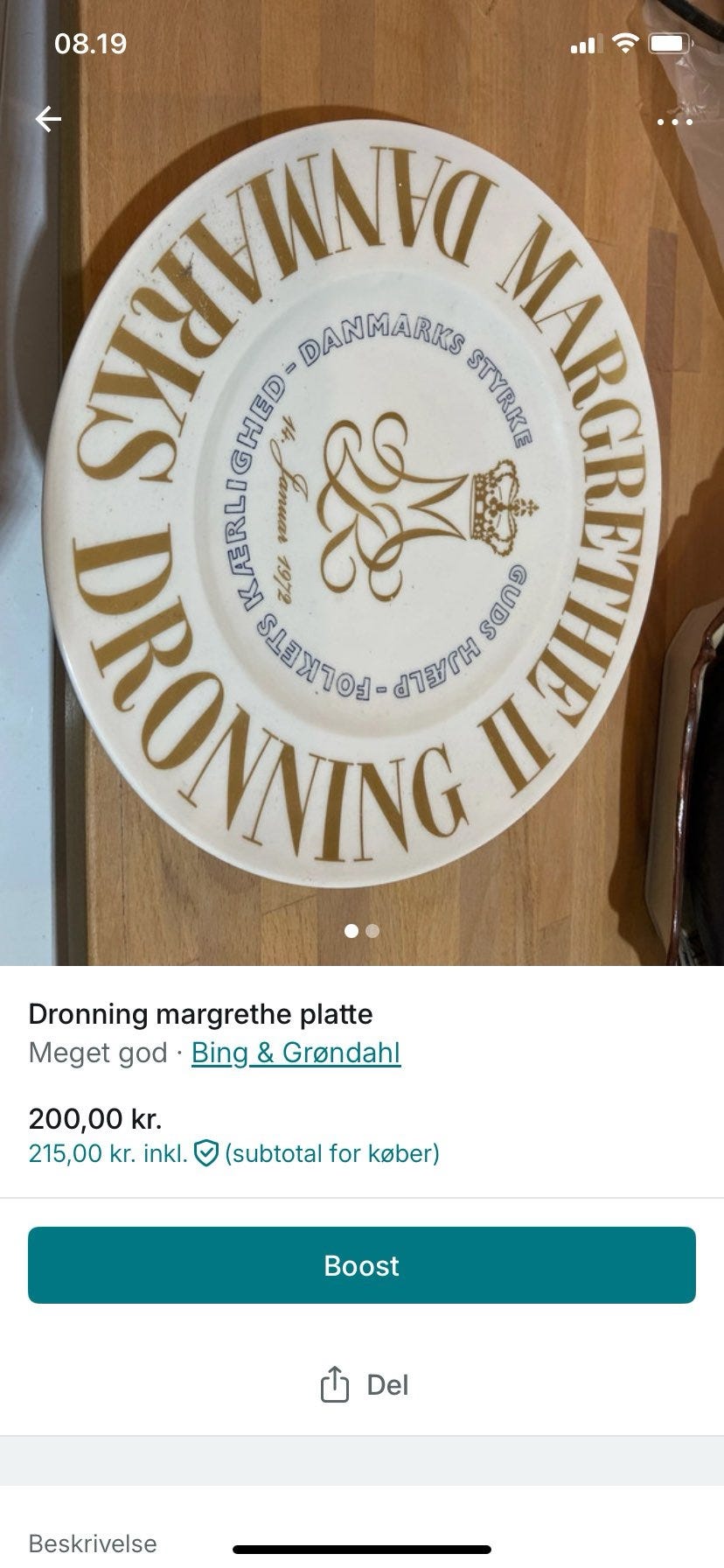Viewport: 724px width, 1568px height.
Task: Share the listing with Del
Action: 364,1386
